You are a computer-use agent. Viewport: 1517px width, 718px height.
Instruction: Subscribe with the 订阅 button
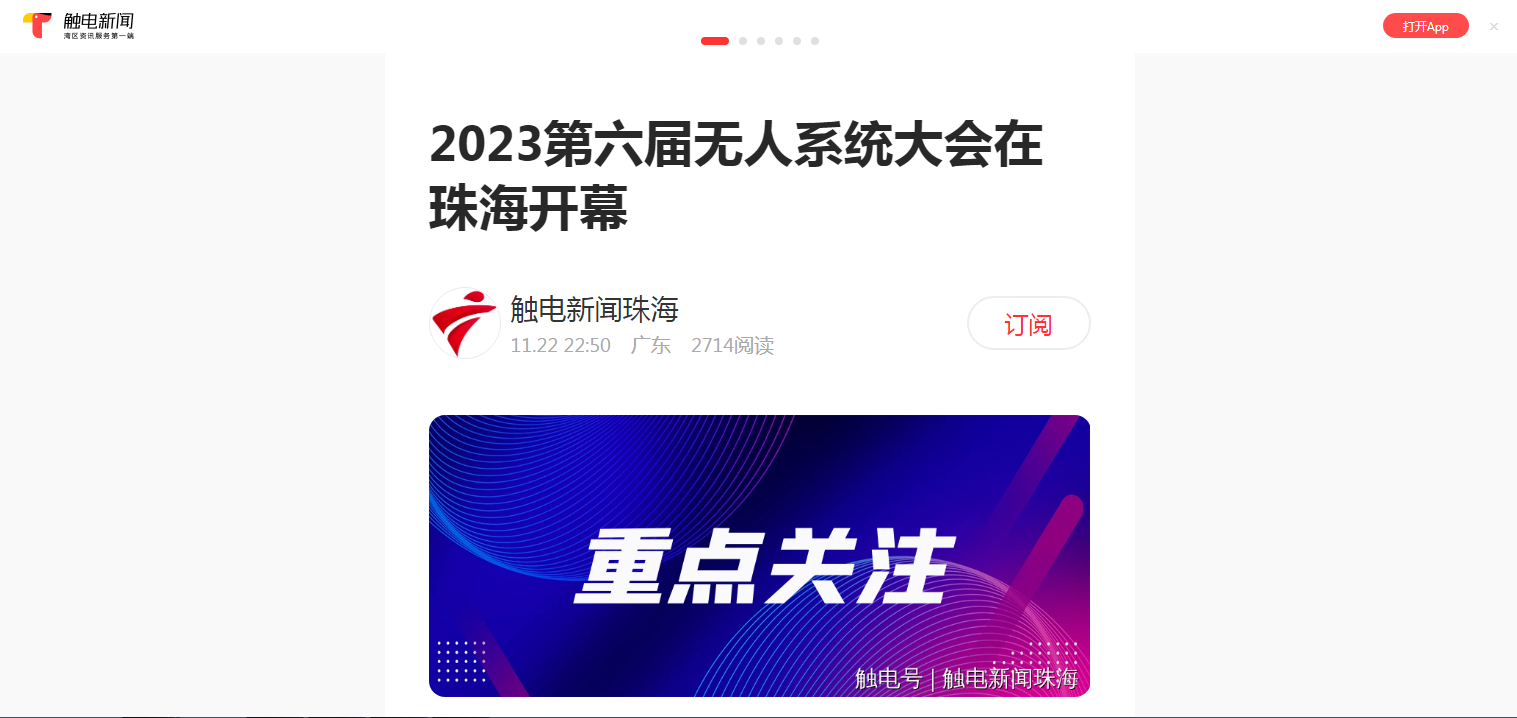tap(1028, 324)
